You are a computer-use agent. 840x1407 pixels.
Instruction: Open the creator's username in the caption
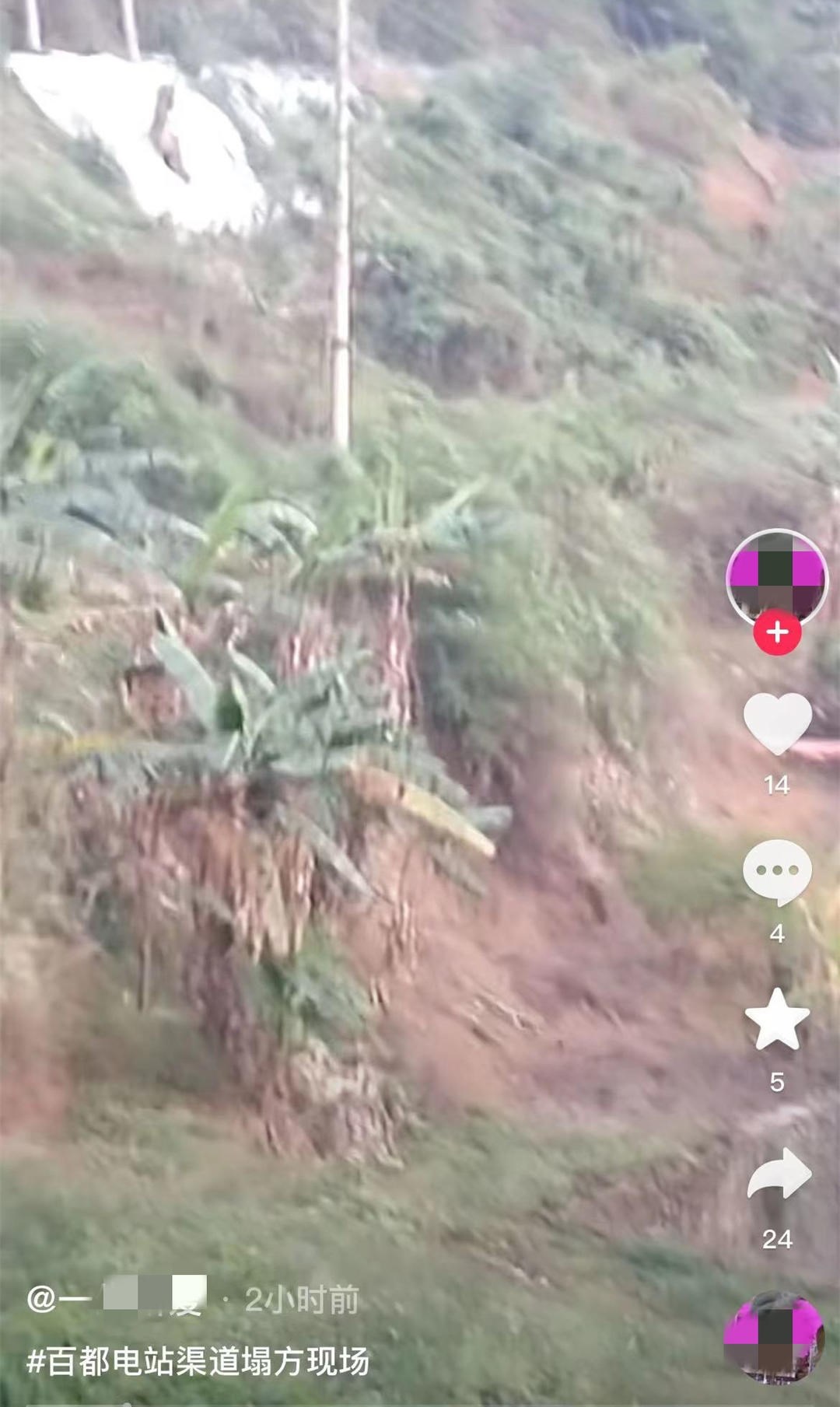[x=117, y=1298]
